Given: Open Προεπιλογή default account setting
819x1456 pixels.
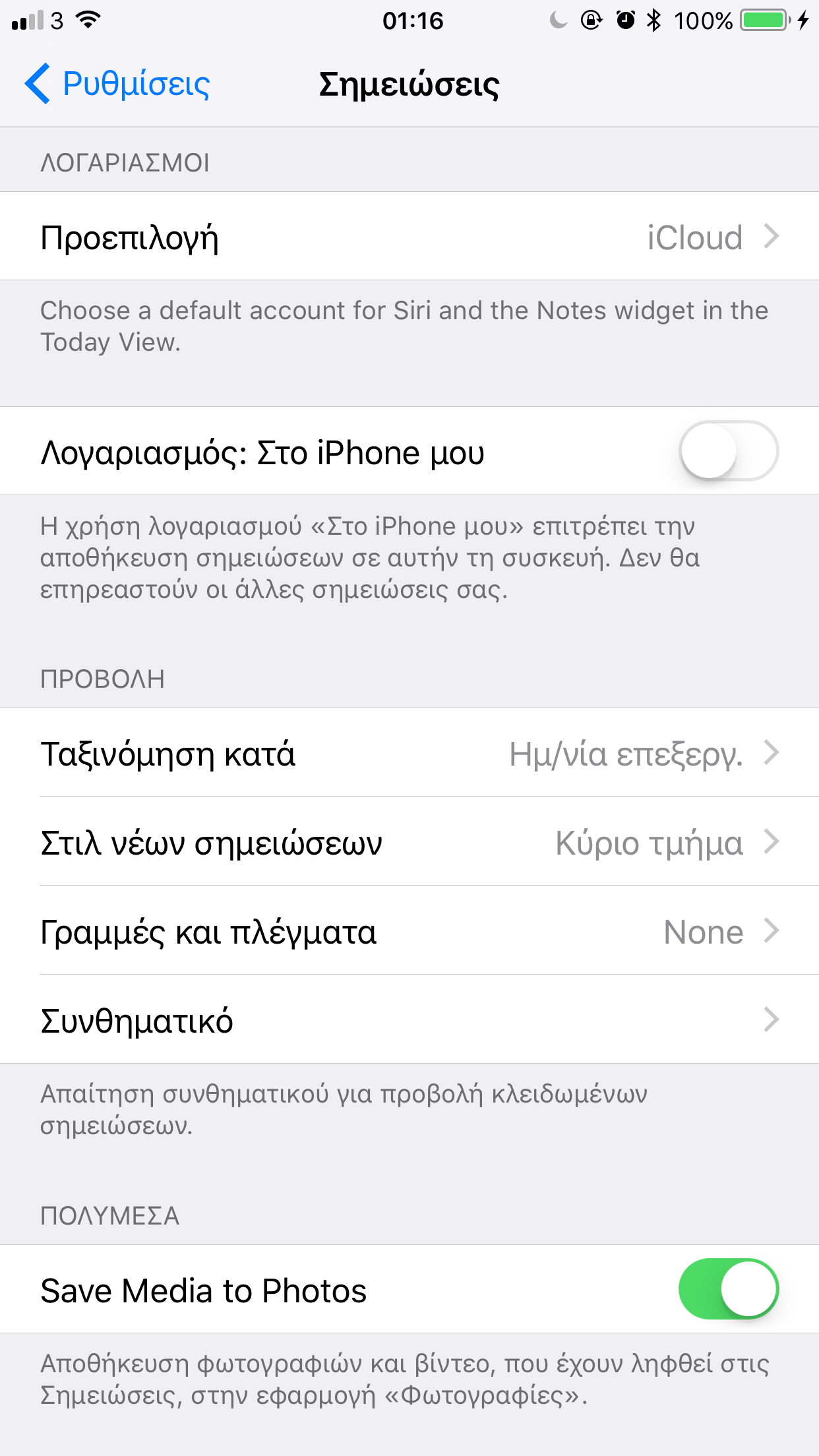Looking at the screenshot, I should [409, 237].
